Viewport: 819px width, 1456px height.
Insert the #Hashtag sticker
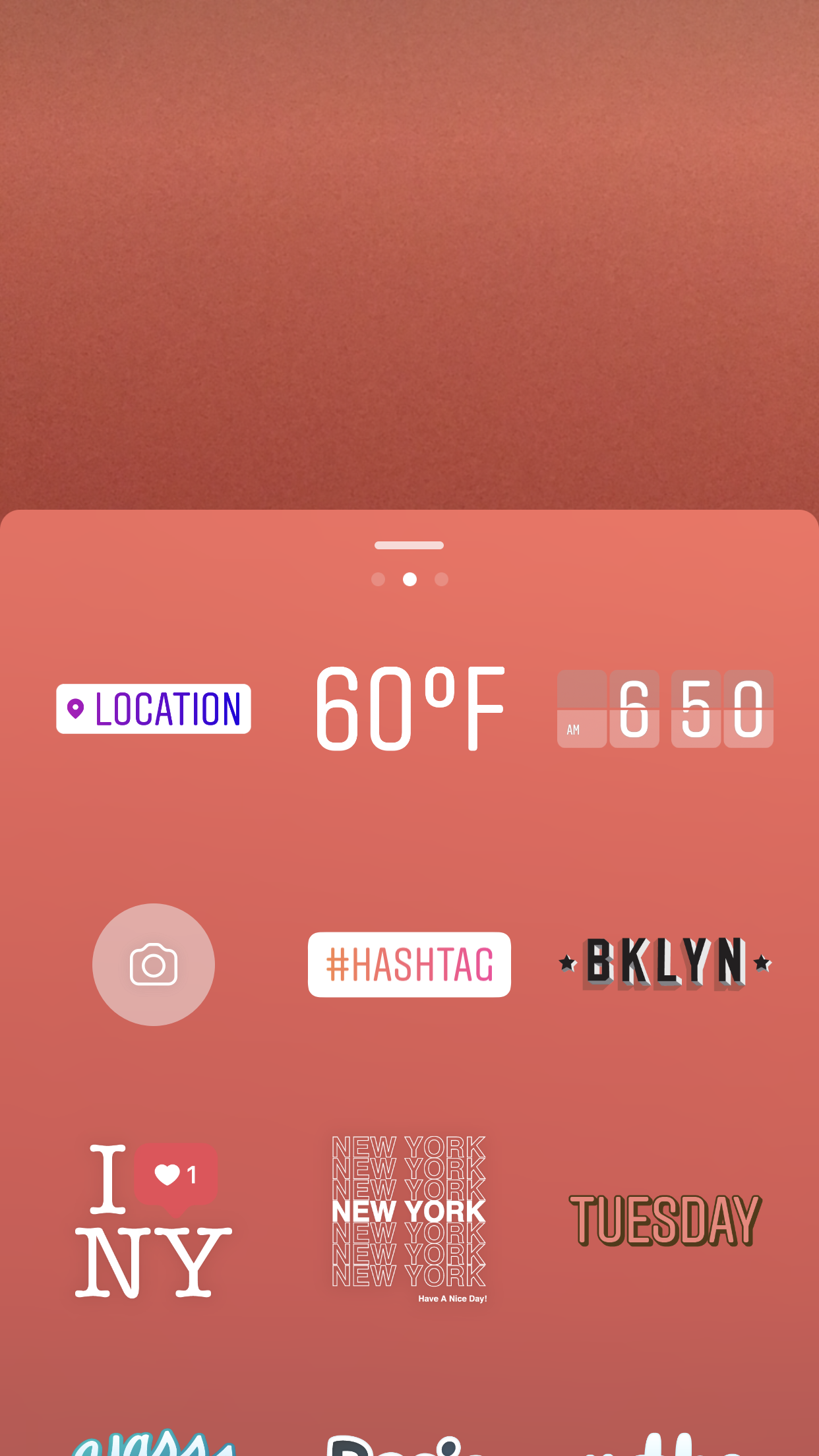pyautogui.click(x=409, y=965)
